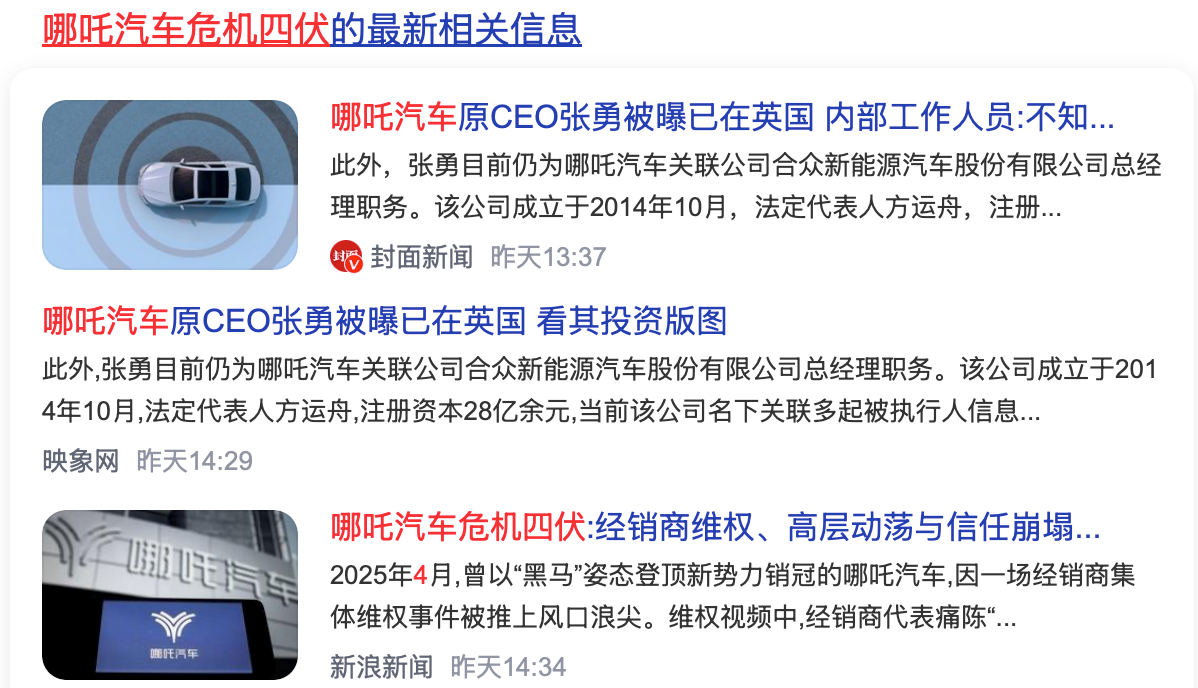Open article 哪吒汽车危机四伏:经销商维权、高层动荡
The image size is (1198, 688).
click(715, 526)
